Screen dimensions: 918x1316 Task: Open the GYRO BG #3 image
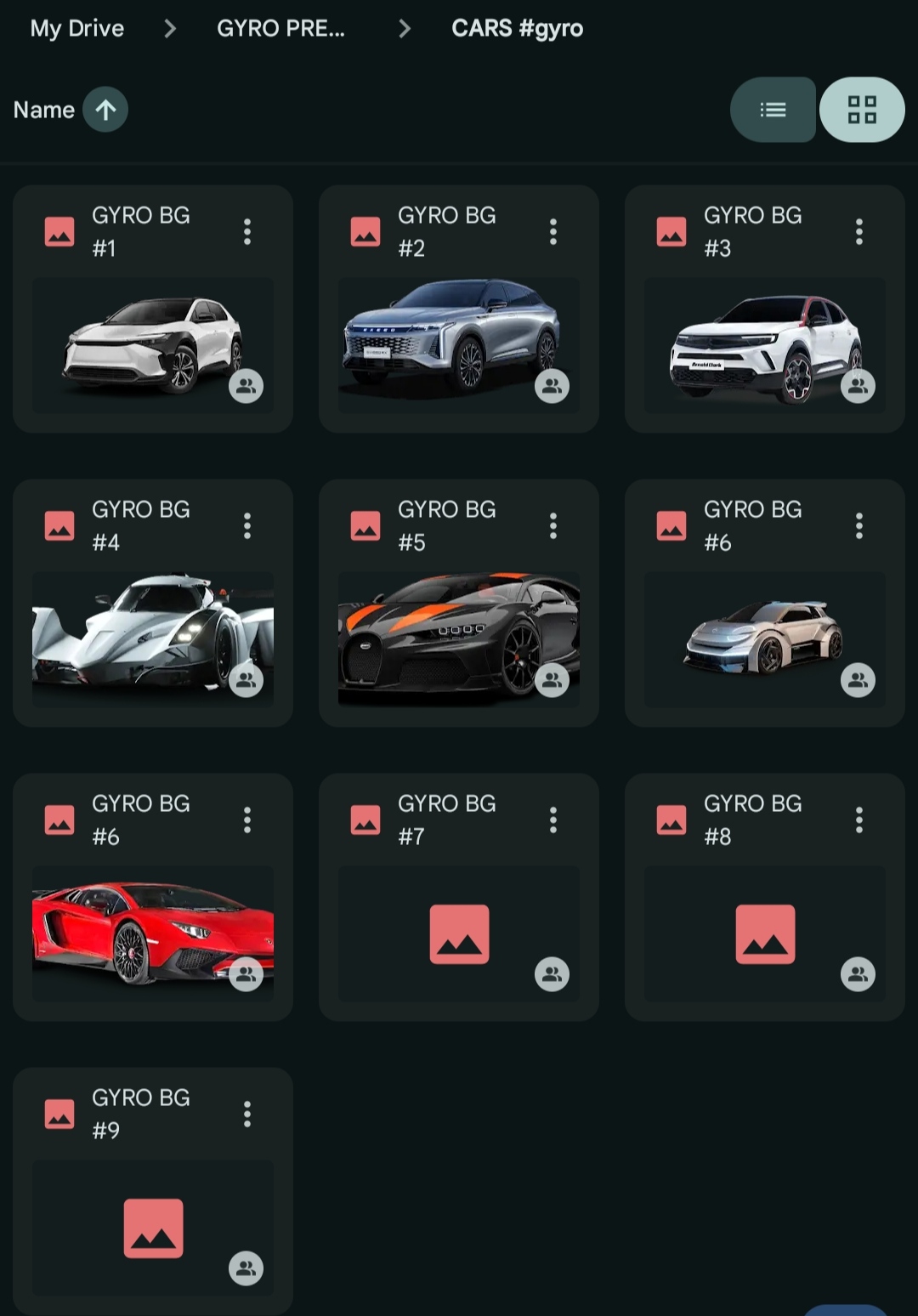click(765, 345)
